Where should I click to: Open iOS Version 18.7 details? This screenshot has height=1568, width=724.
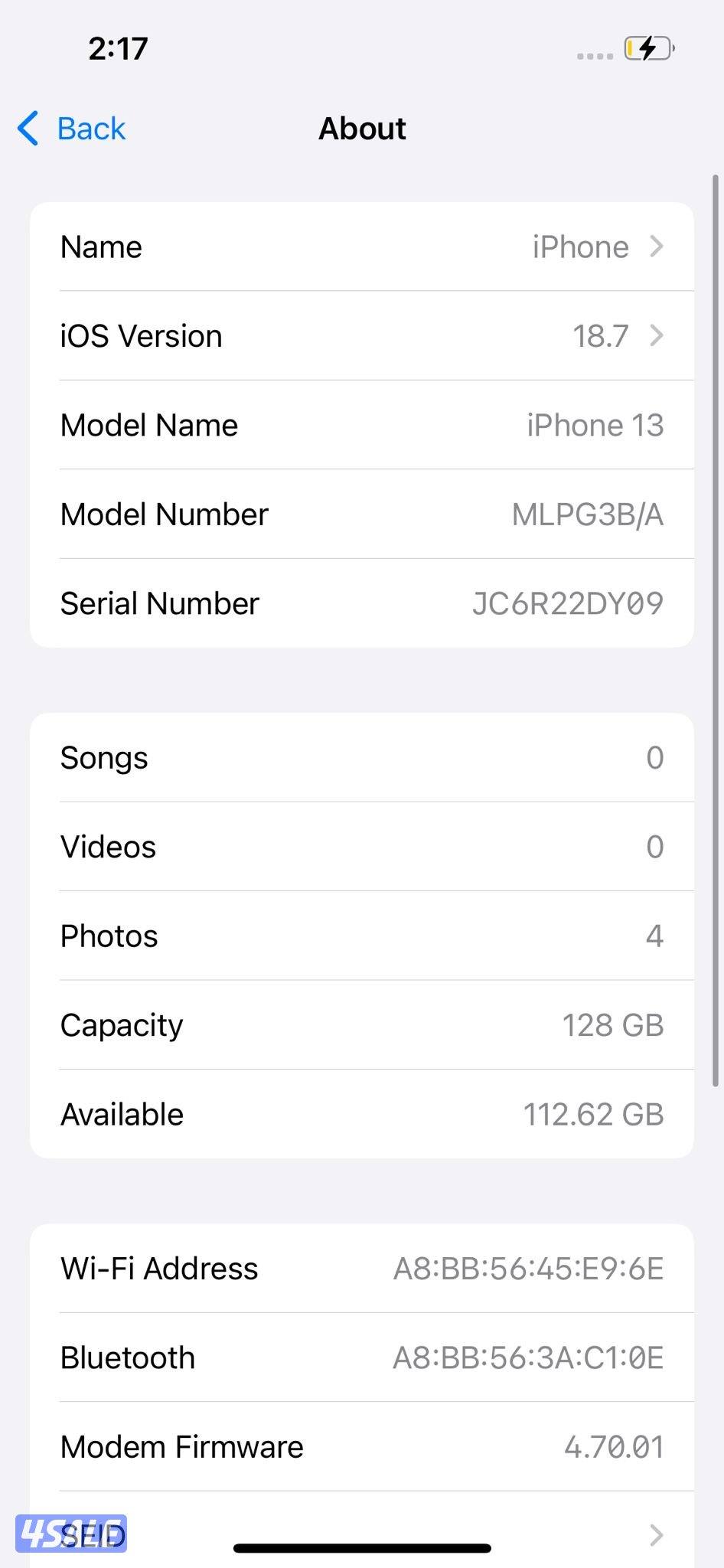(x=362, y=335)
